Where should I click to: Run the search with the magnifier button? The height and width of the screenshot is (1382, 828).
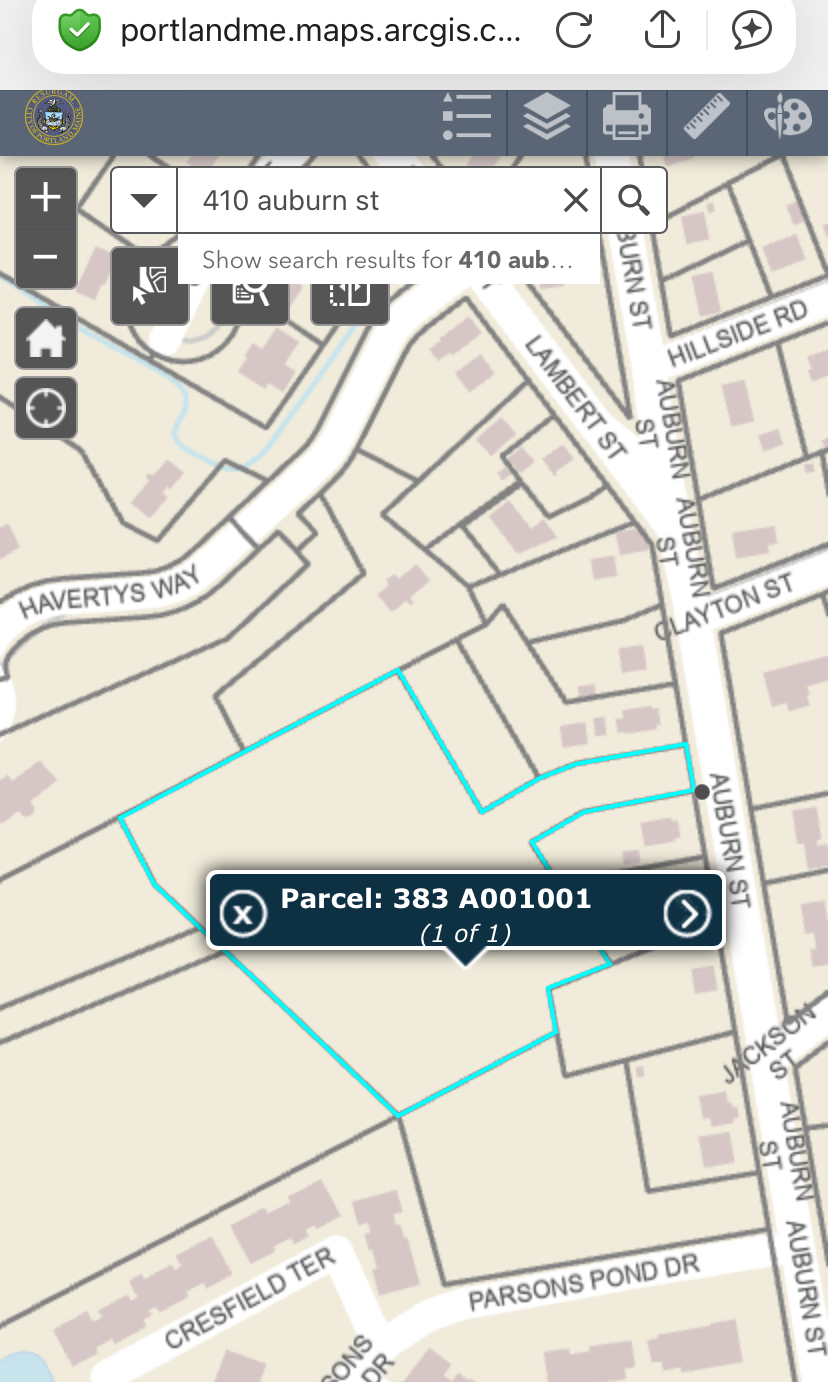[634, 201]
